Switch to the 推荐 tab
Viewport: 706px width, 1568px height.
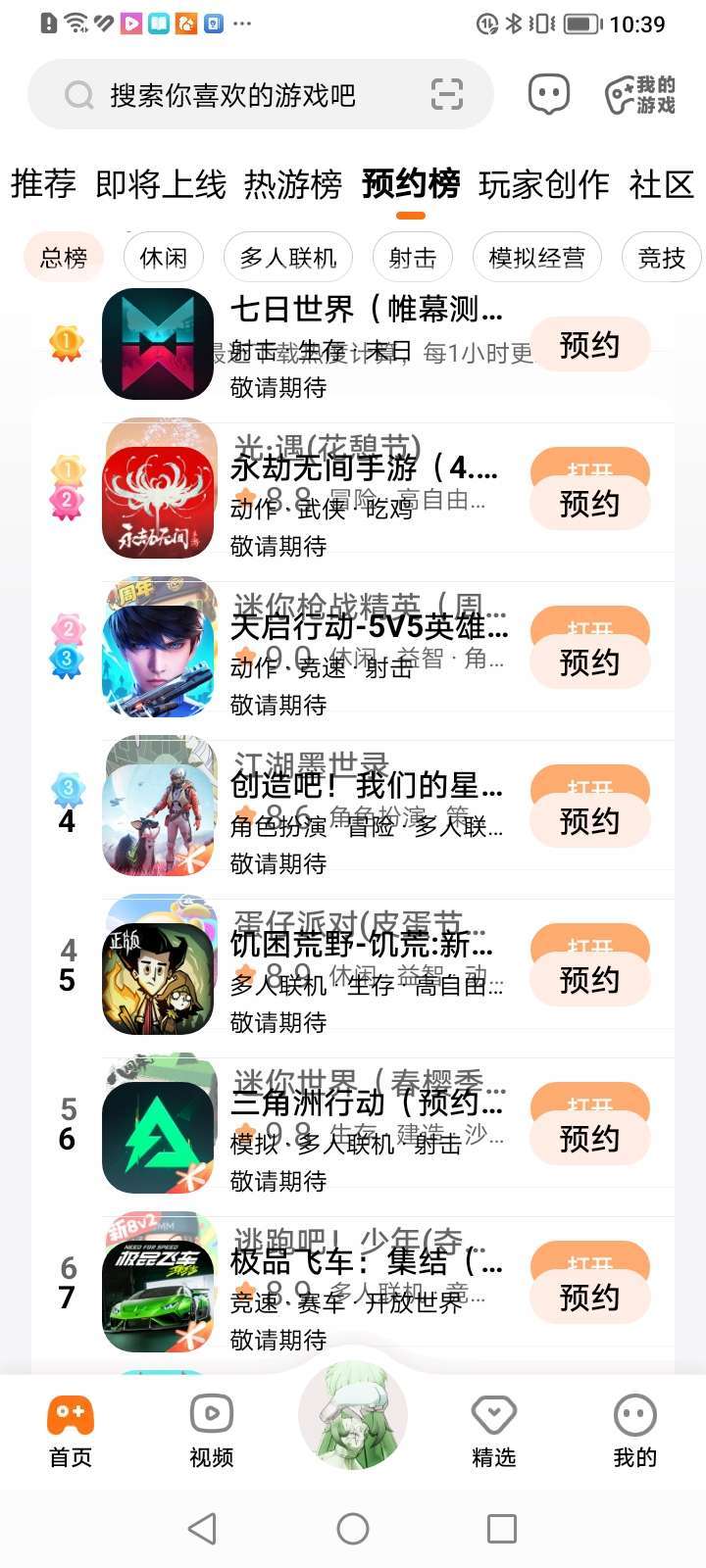(43, 184)
